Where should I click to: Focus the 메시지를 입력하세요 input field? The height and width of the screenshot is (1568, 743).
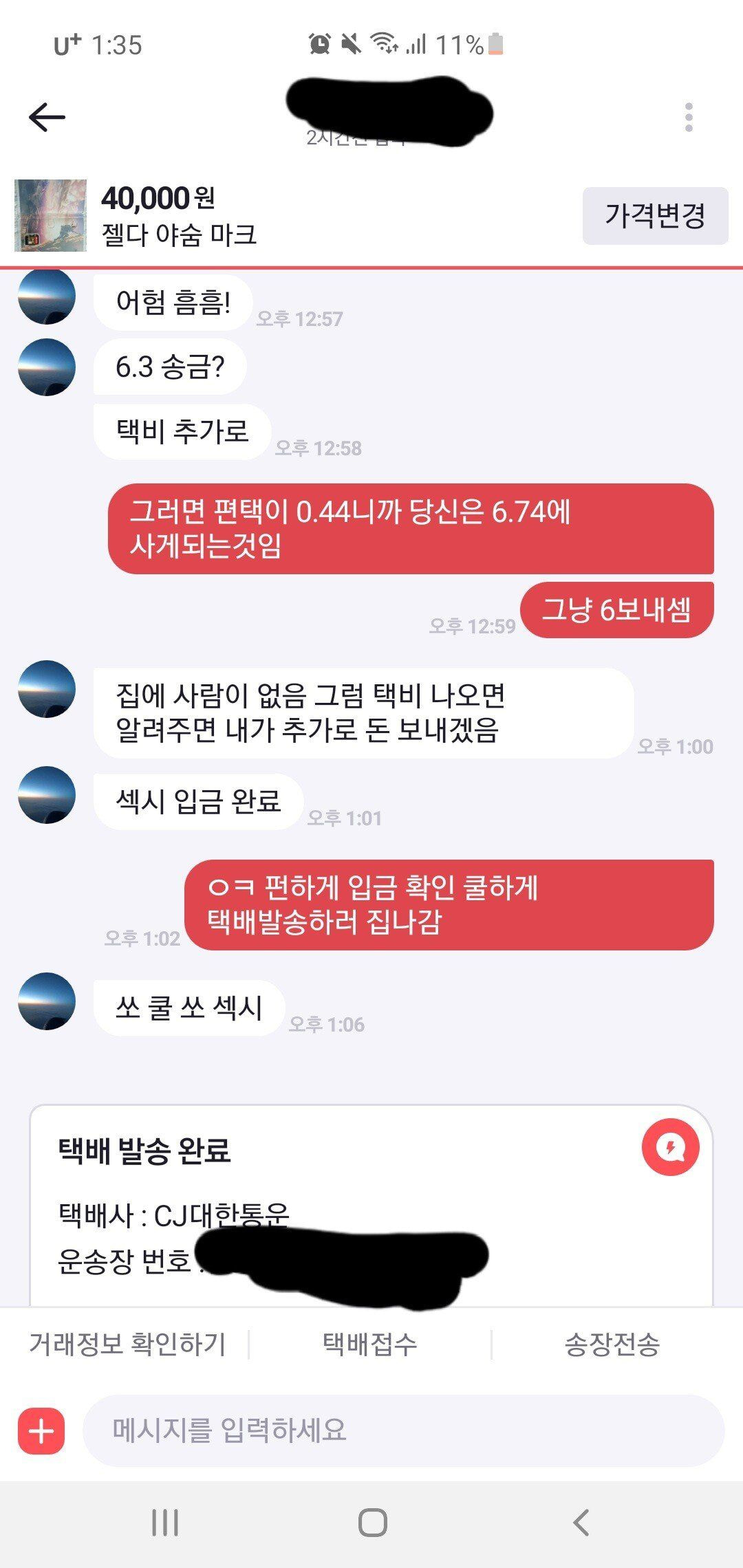pyautogui.click(x=403, y=1431)
